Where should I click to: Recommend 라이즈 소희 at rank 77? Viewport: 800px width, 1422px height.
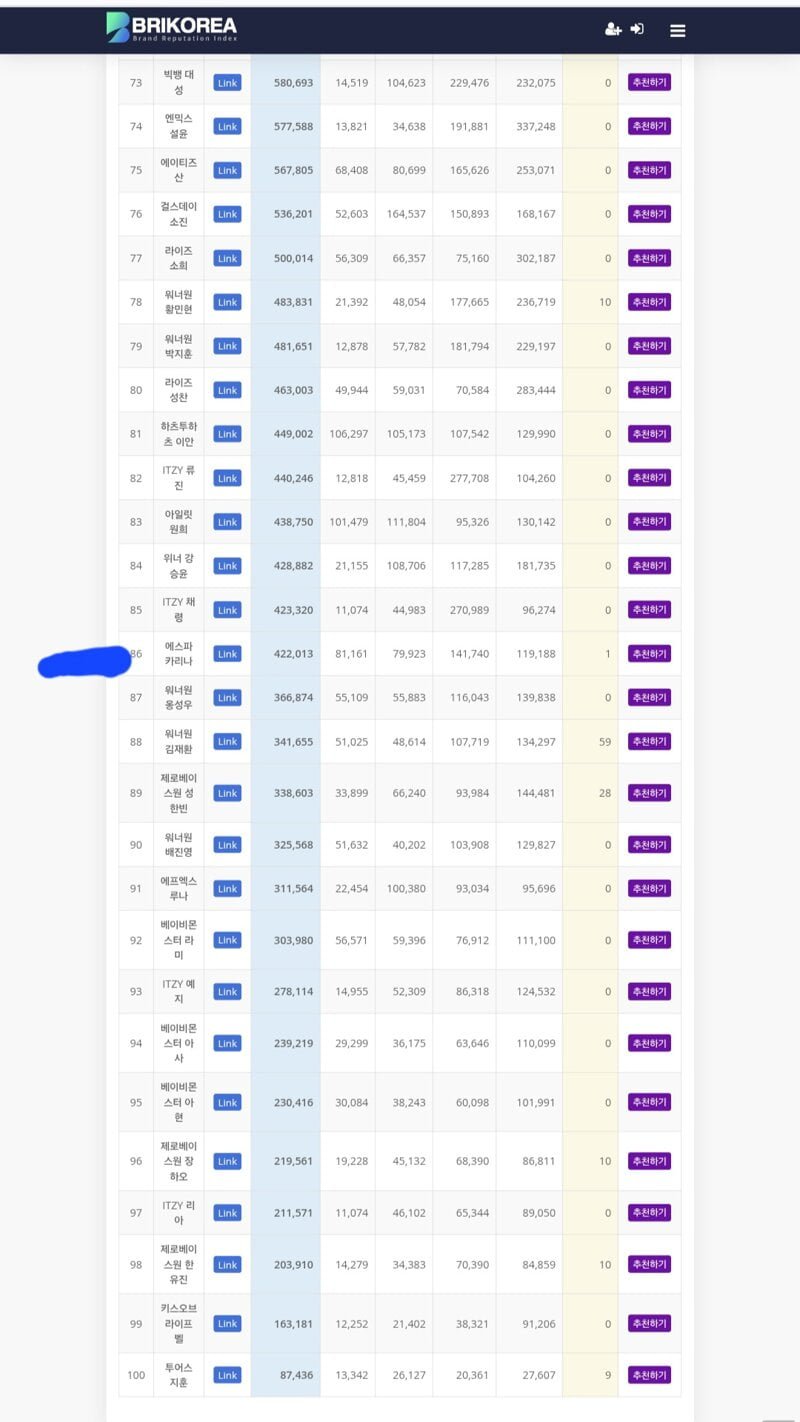(x=649, y=258)
